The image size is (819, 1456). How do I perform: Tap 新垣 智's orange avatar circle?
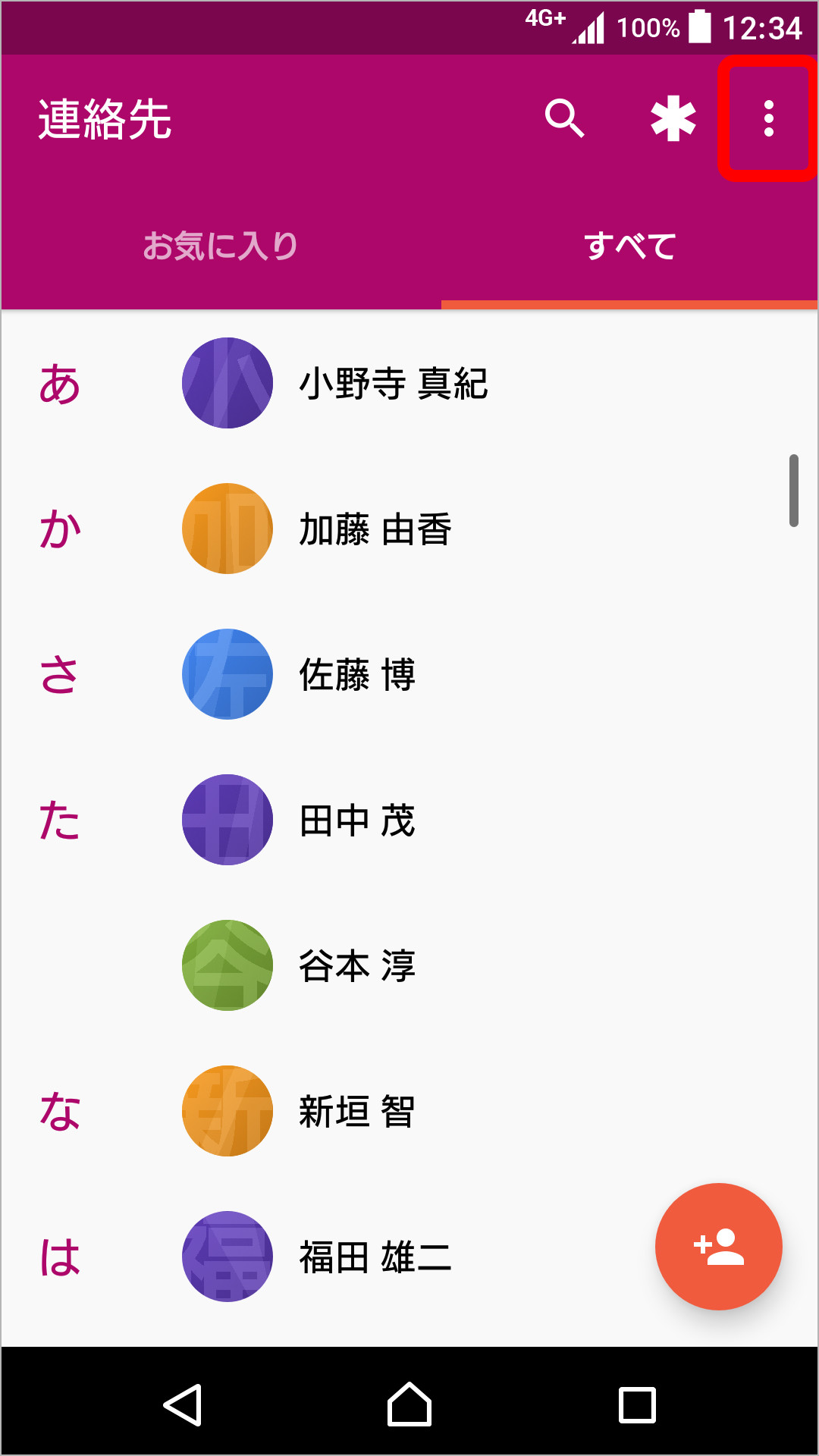[227, 1110]
